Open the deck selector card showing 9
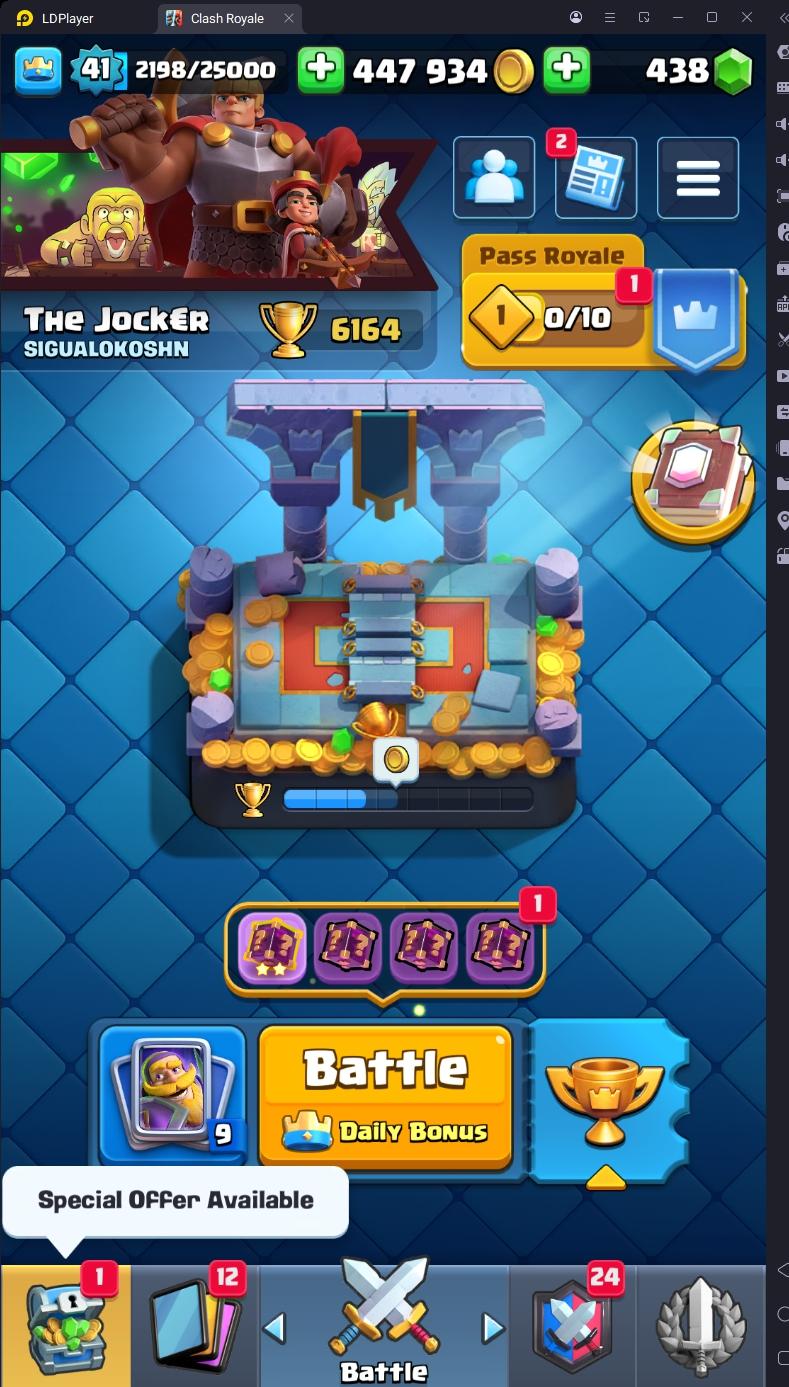The width and height of the screenshot is (789, 1387). coord(172,1094)
